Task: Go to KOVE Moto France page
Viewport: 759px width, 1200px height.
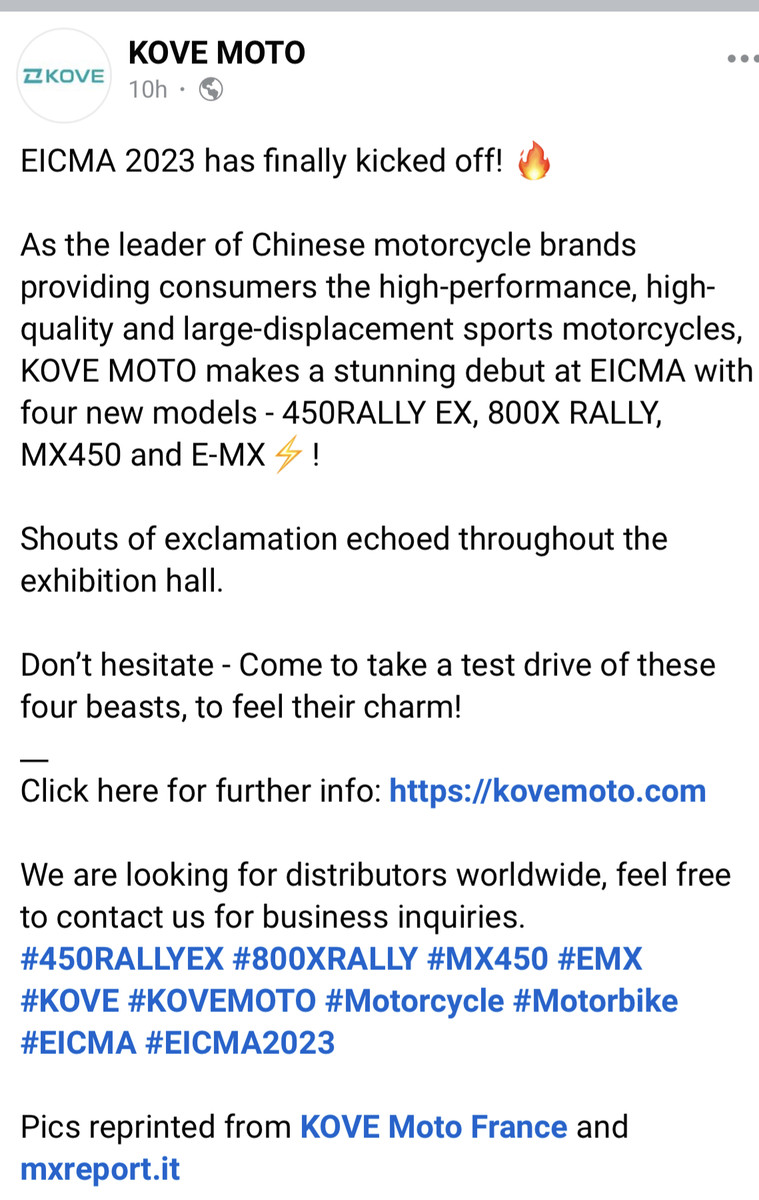Action: tap(434, 1127)
